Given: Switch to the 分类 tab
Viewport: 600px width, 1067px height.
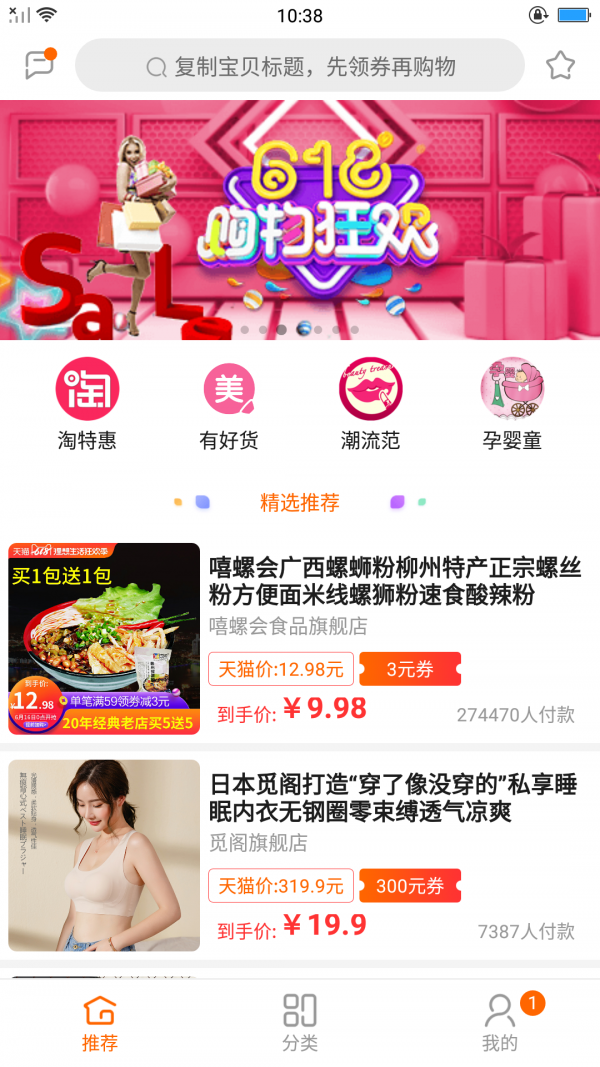Looking at the screenshot, I should click(300, 1022).
